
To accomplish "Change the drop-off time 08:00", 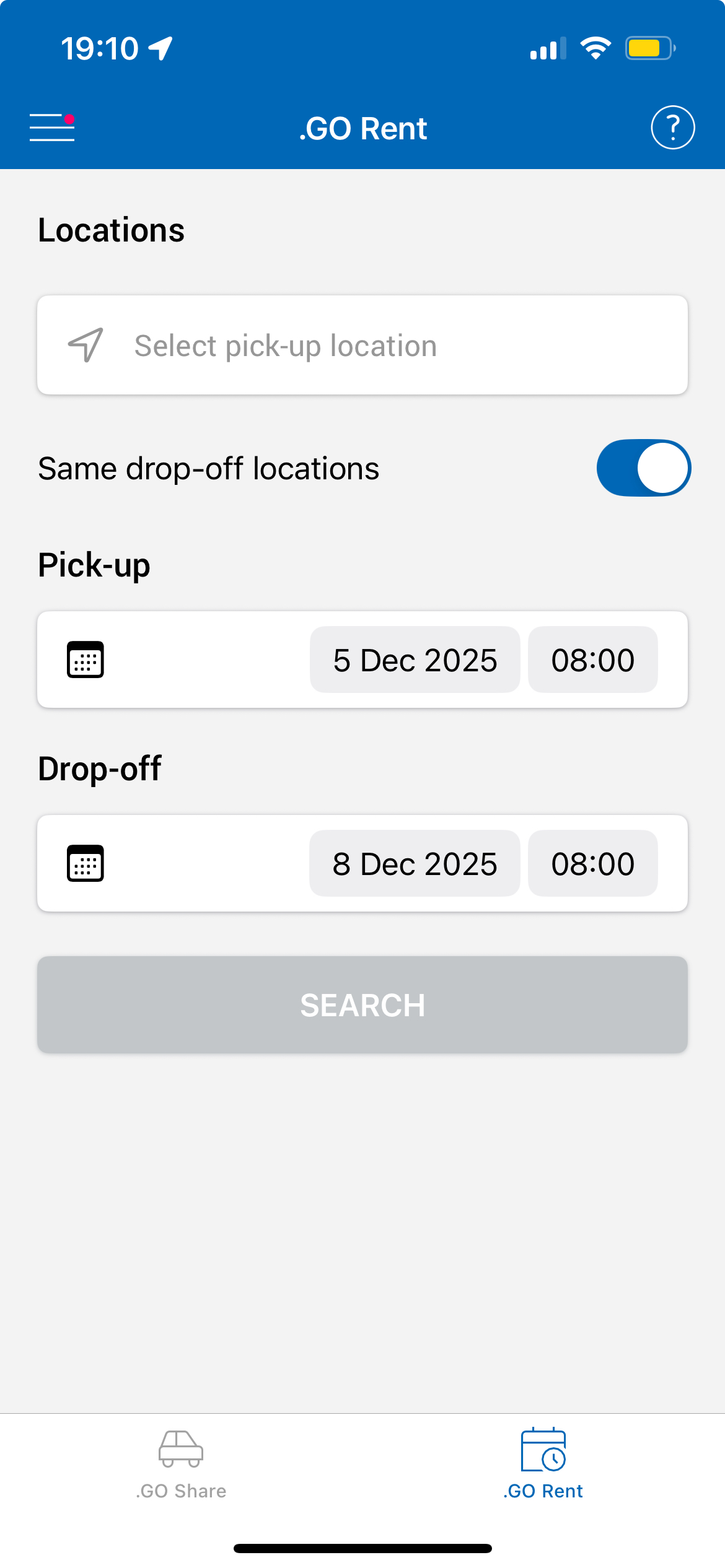I will coord(592,864).
